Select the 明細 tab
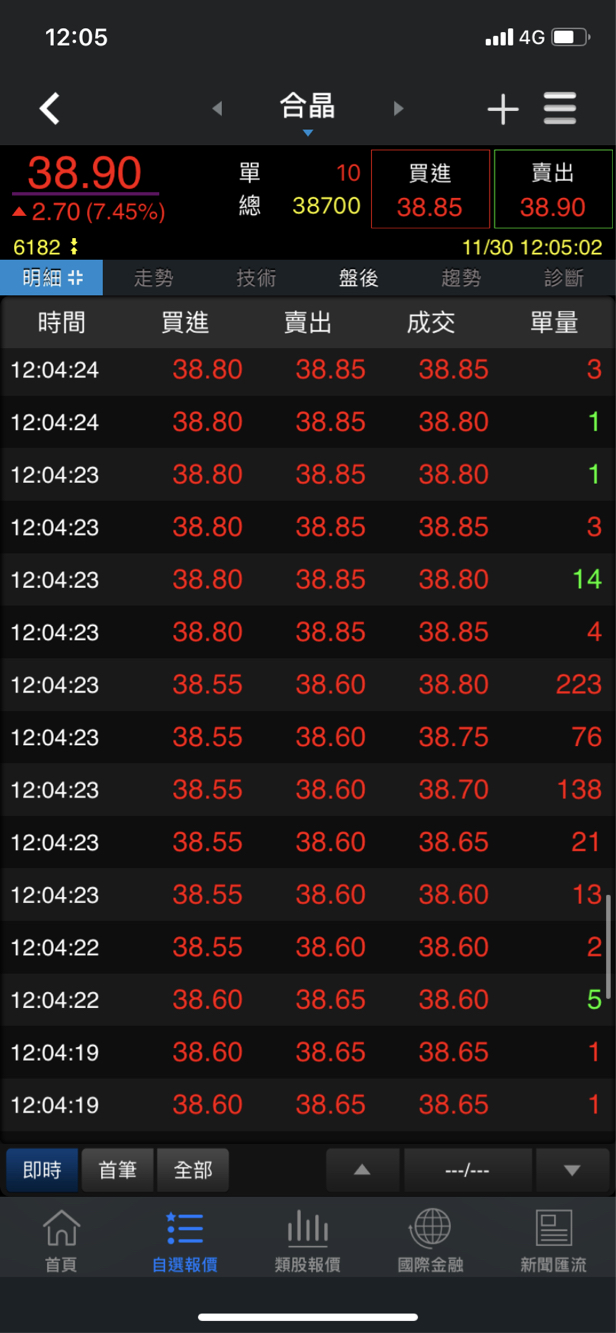The image size is (616, 1333). point(52,278)
